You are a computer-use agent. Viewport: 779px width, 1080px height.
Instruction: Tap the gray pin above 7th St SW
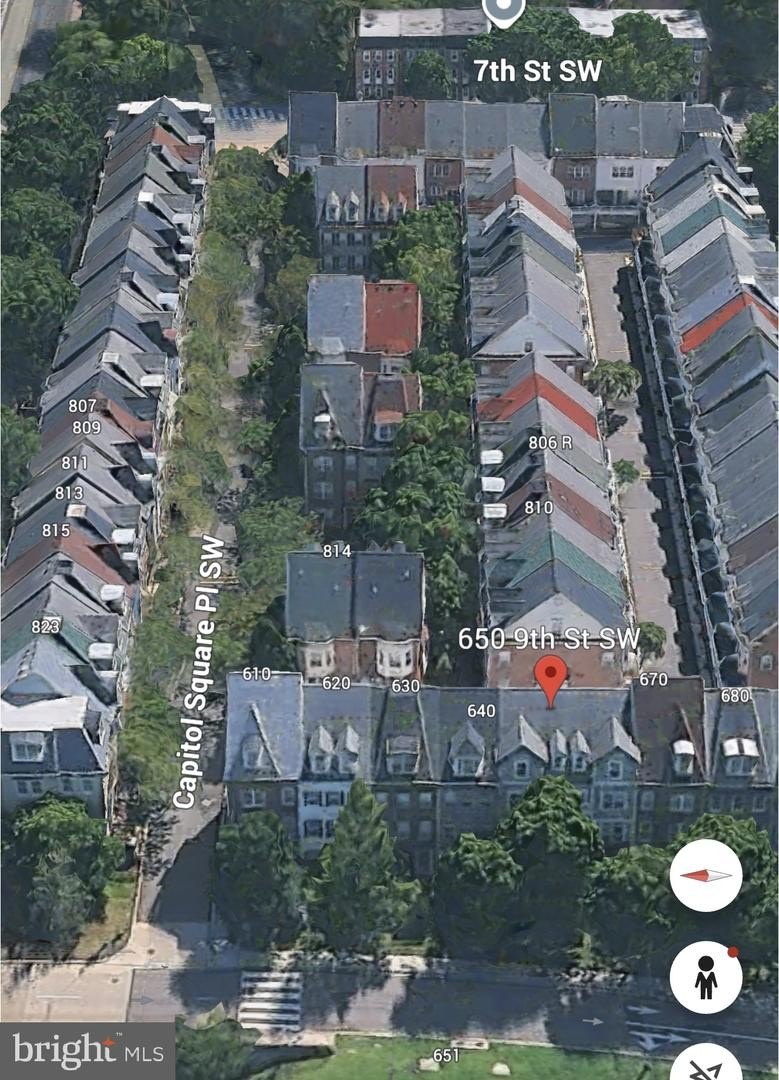503,12
